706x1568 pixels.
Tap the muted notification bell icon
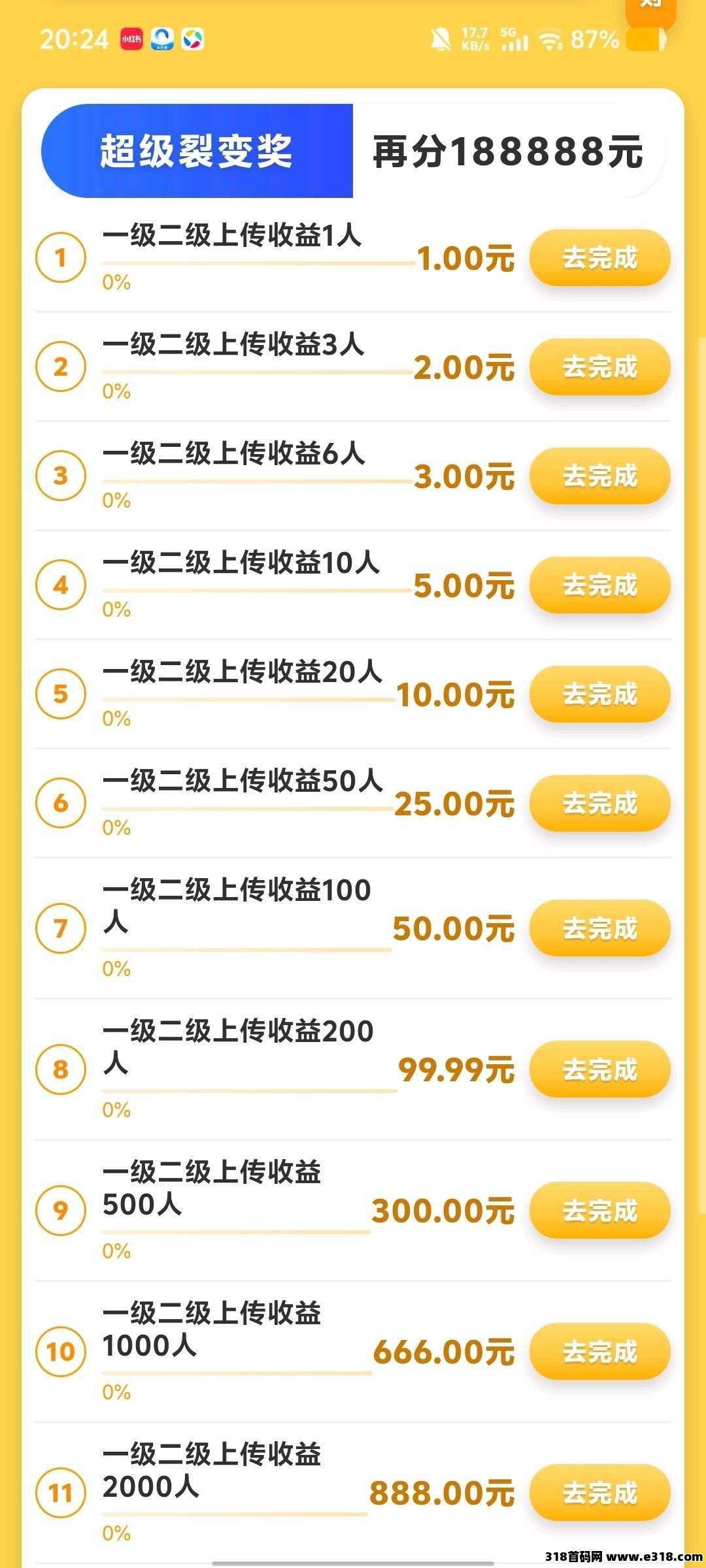point(440,41)
